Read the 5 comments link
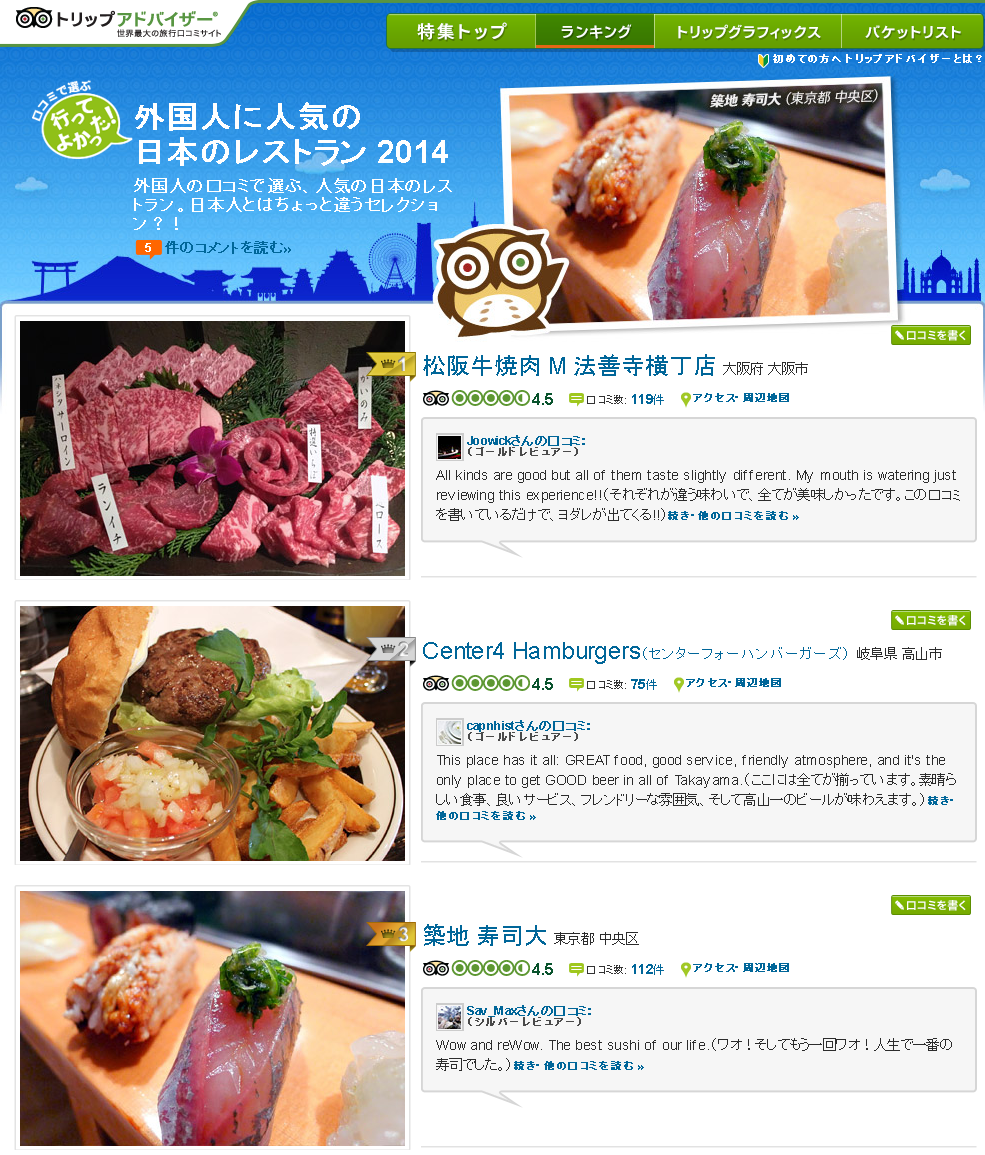The image size is (985, 1155). 213,248
